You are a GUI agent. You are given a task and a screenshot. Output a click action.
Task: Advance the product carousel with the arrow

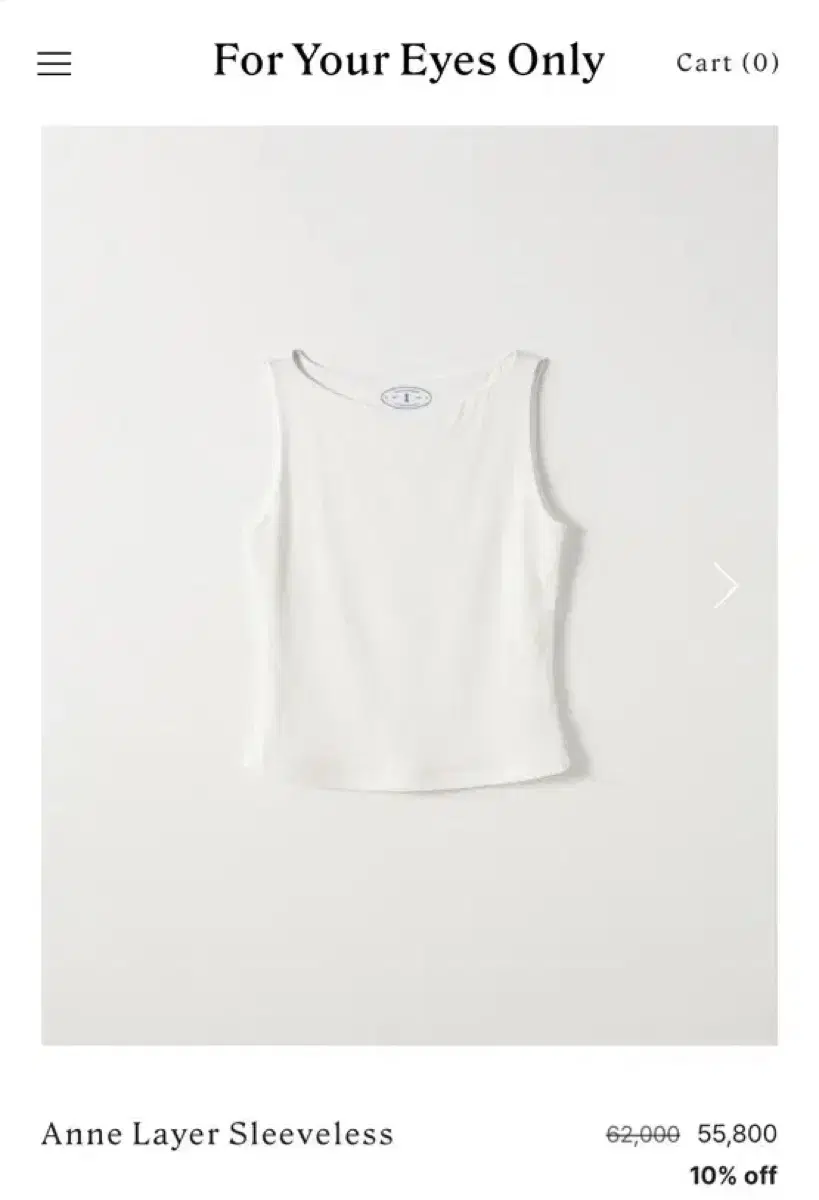723,585
